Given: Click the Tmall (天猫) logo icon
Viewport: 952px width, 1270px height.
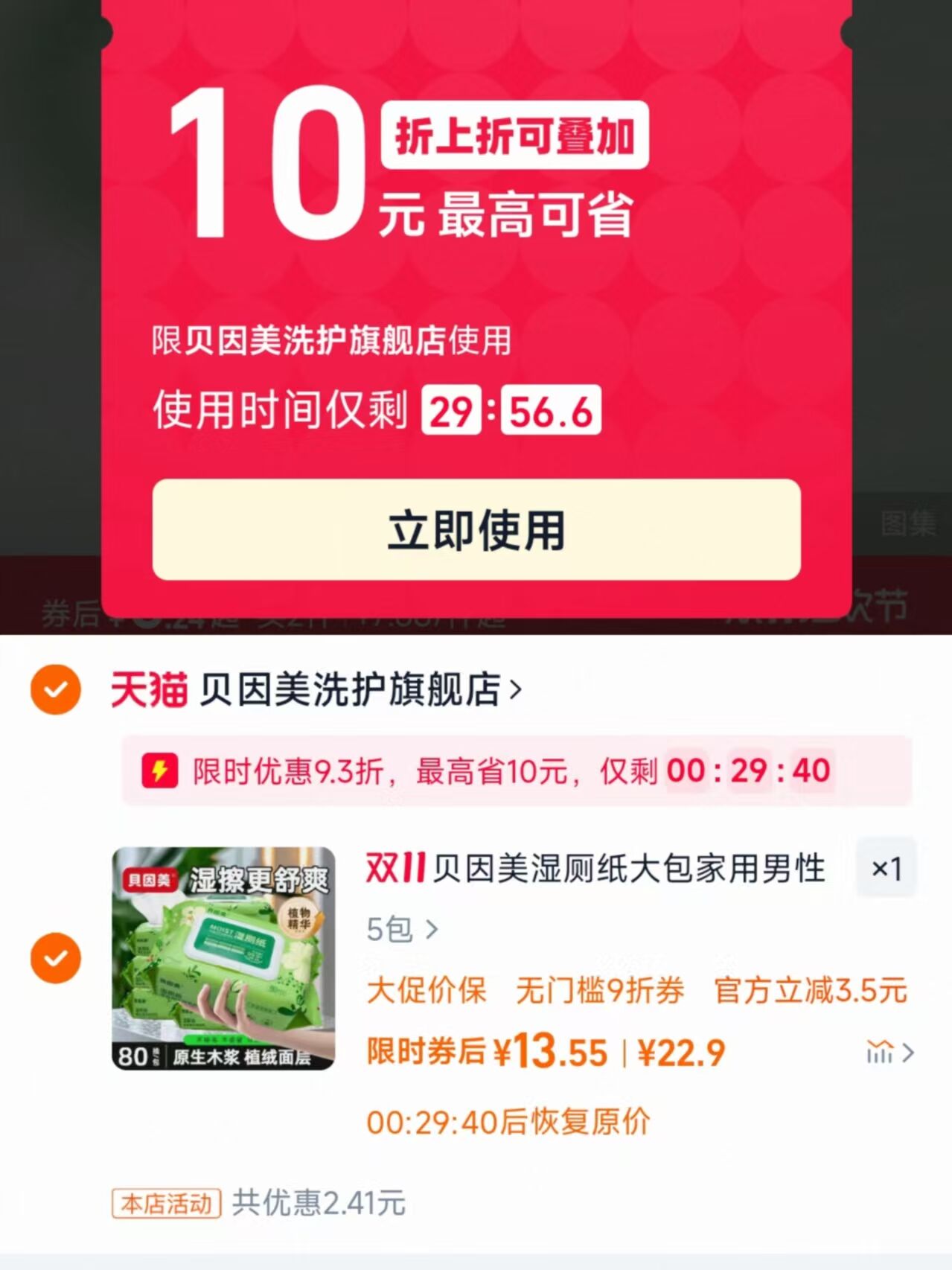Looking at the screenshot, I should tap(147, 691).
